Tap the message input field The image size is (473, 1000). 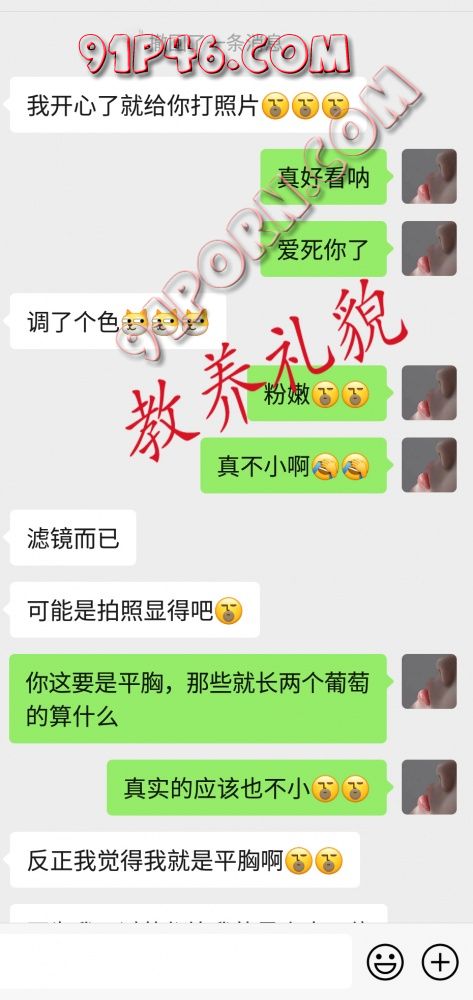(175, 961)
